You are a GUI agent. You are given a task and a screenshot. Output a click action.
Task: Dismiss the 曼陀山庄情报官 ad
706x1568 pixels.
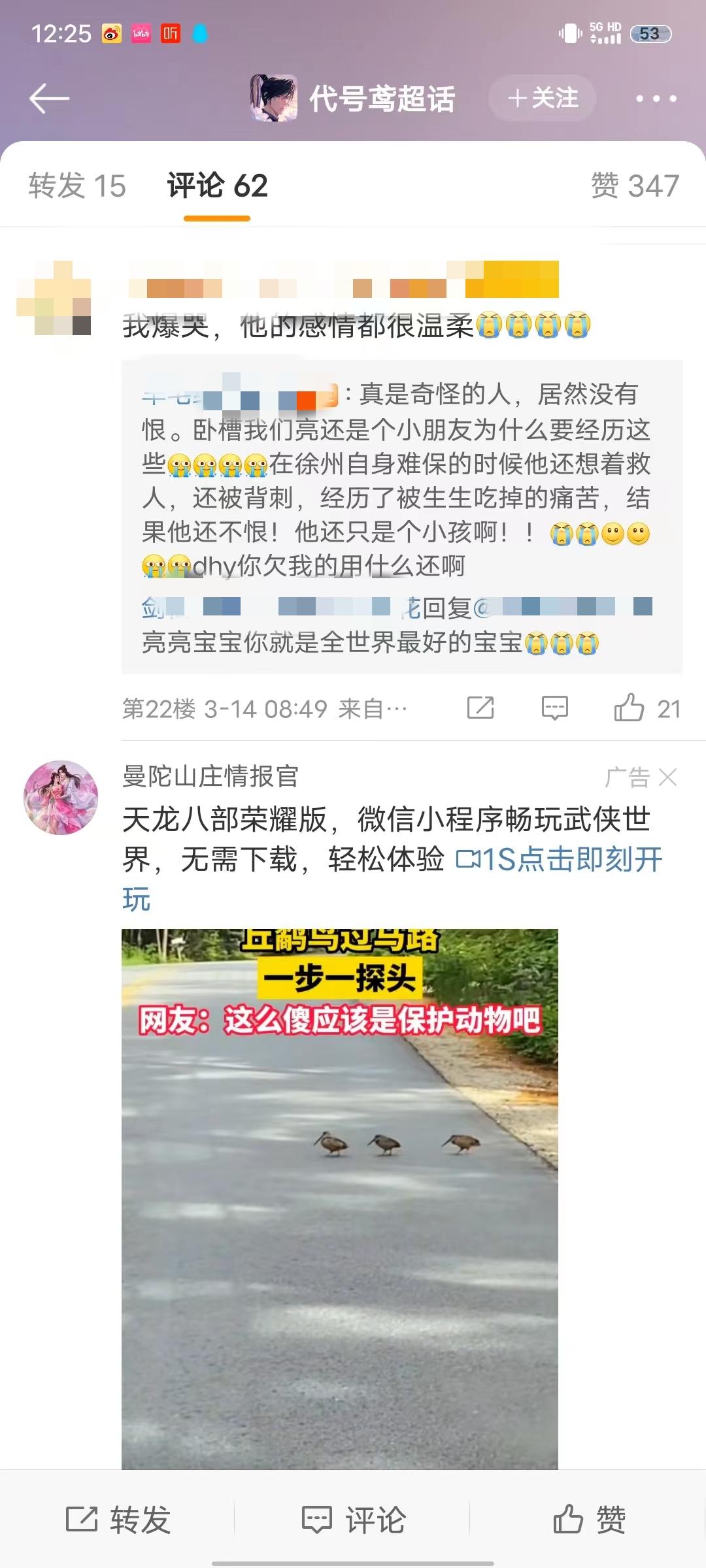[668, 777]
